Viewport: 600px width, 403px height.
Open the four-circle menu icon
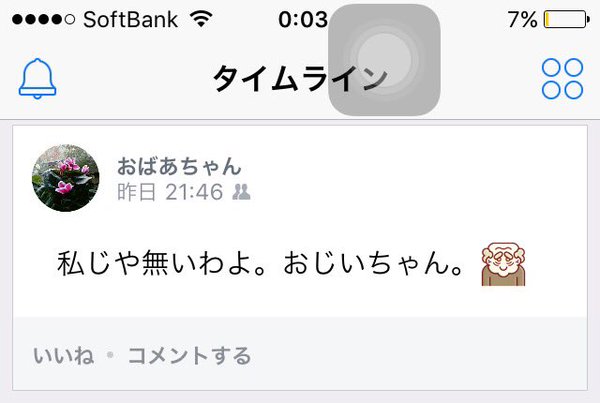(562, 78)
